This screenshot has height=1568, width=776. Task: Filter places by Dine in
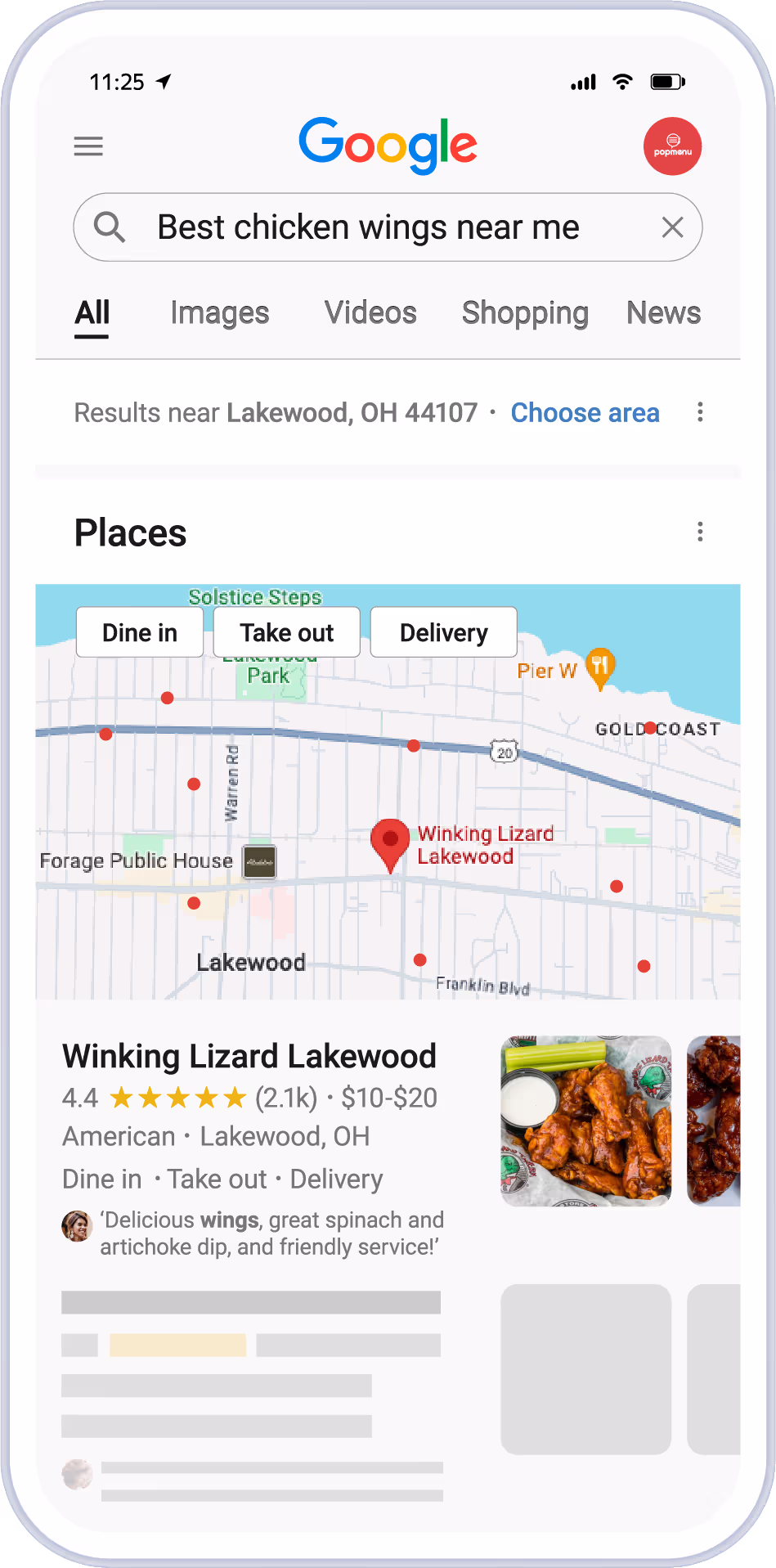pyautogui.click(x=140, y=632)
